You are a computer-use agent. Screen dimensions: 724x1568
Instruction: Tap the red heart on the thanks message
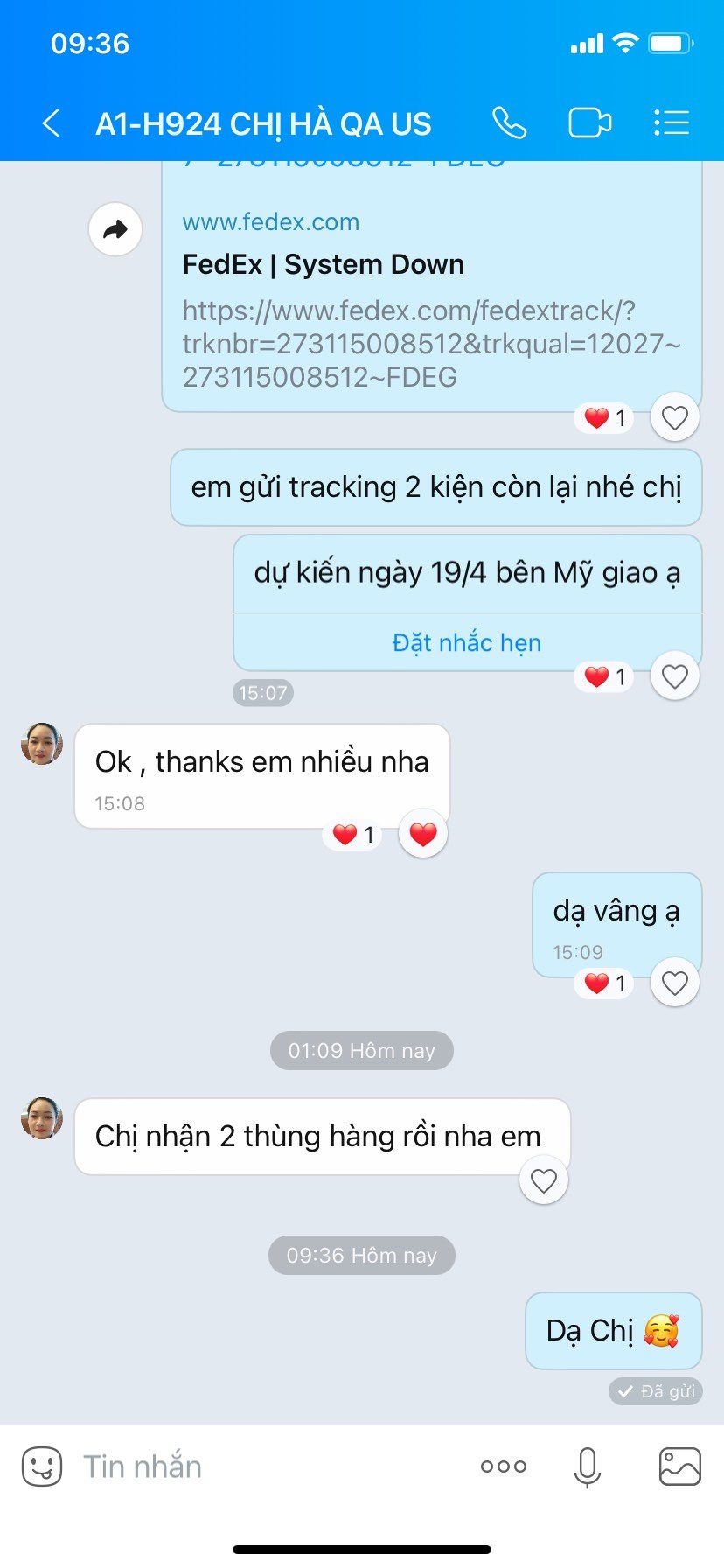(x=423, y=834)
